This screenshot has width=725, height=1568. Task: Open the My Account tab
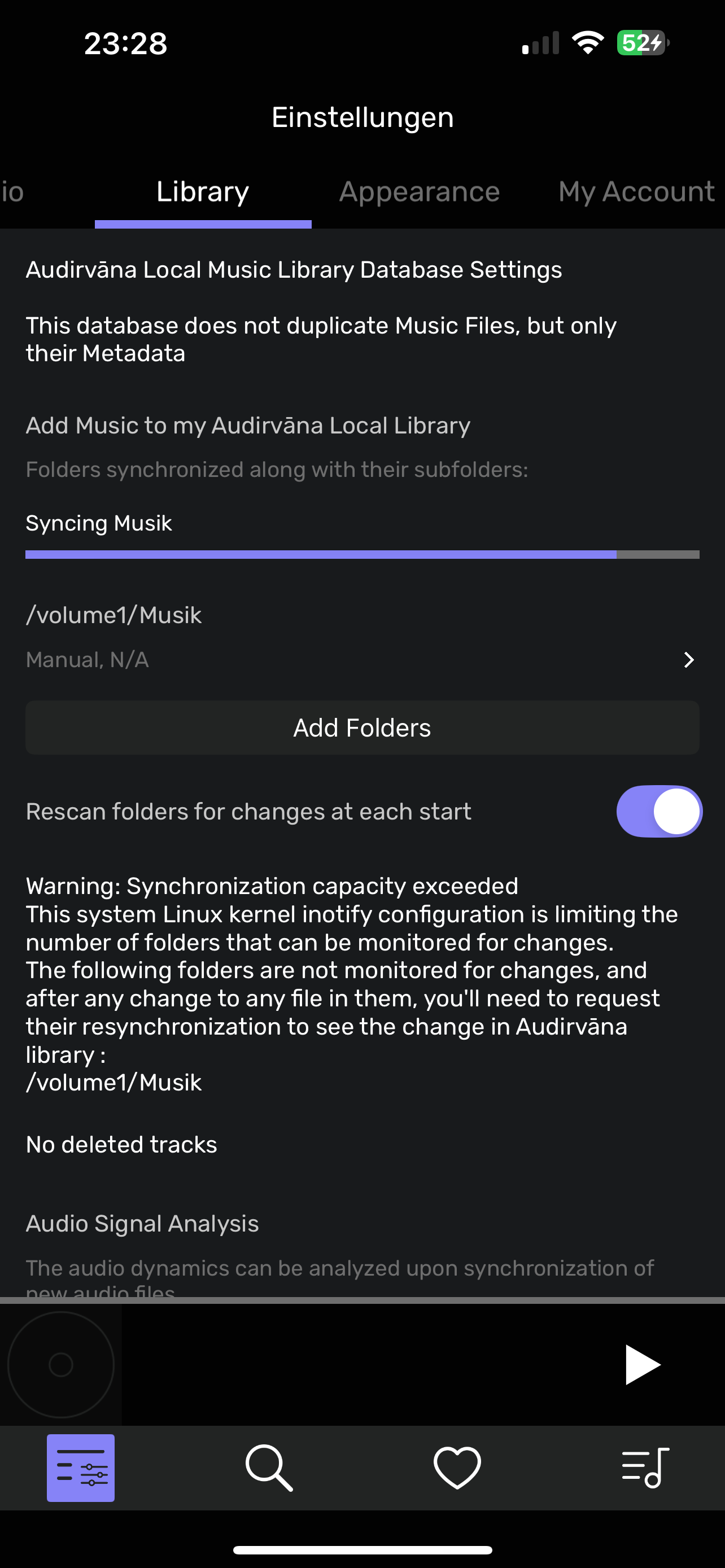(637, 192)
